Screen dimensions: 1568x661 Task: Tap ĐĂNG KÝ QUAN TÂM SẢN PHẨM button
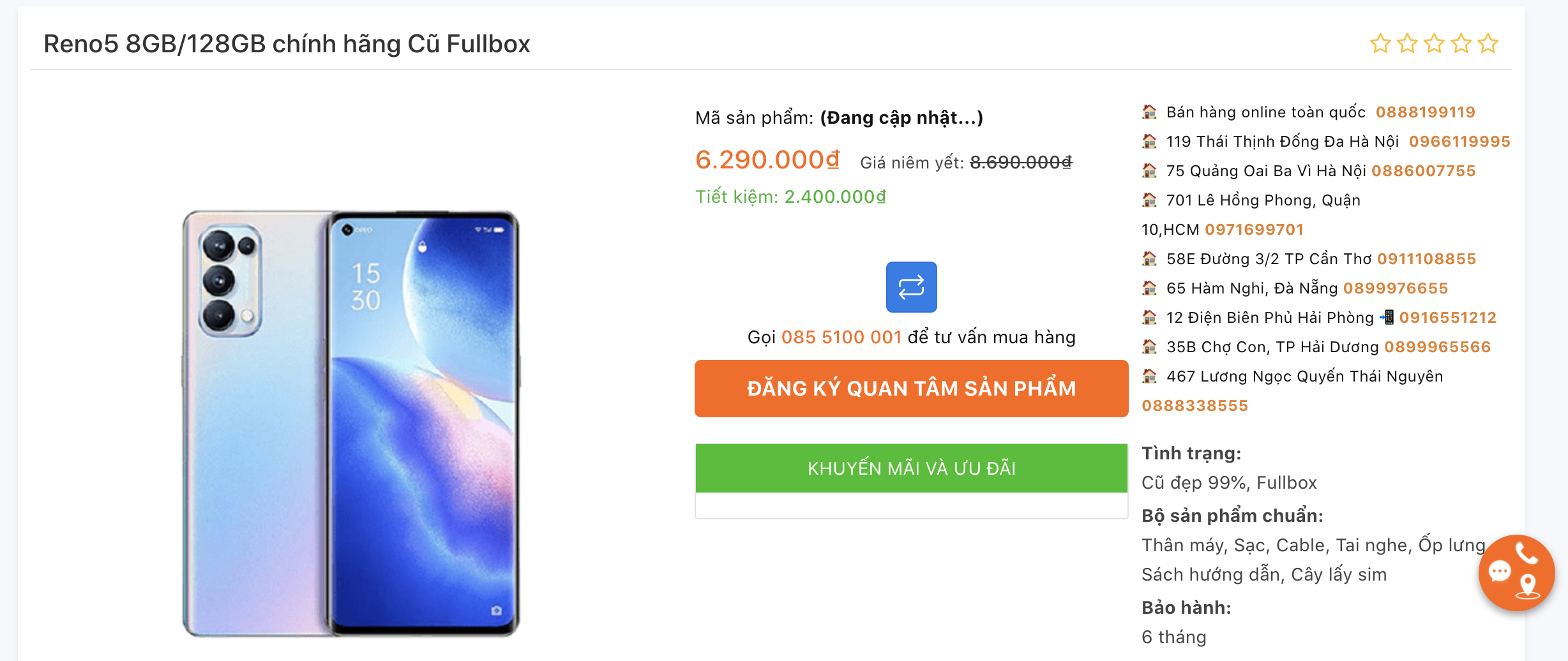pos(911,389)
